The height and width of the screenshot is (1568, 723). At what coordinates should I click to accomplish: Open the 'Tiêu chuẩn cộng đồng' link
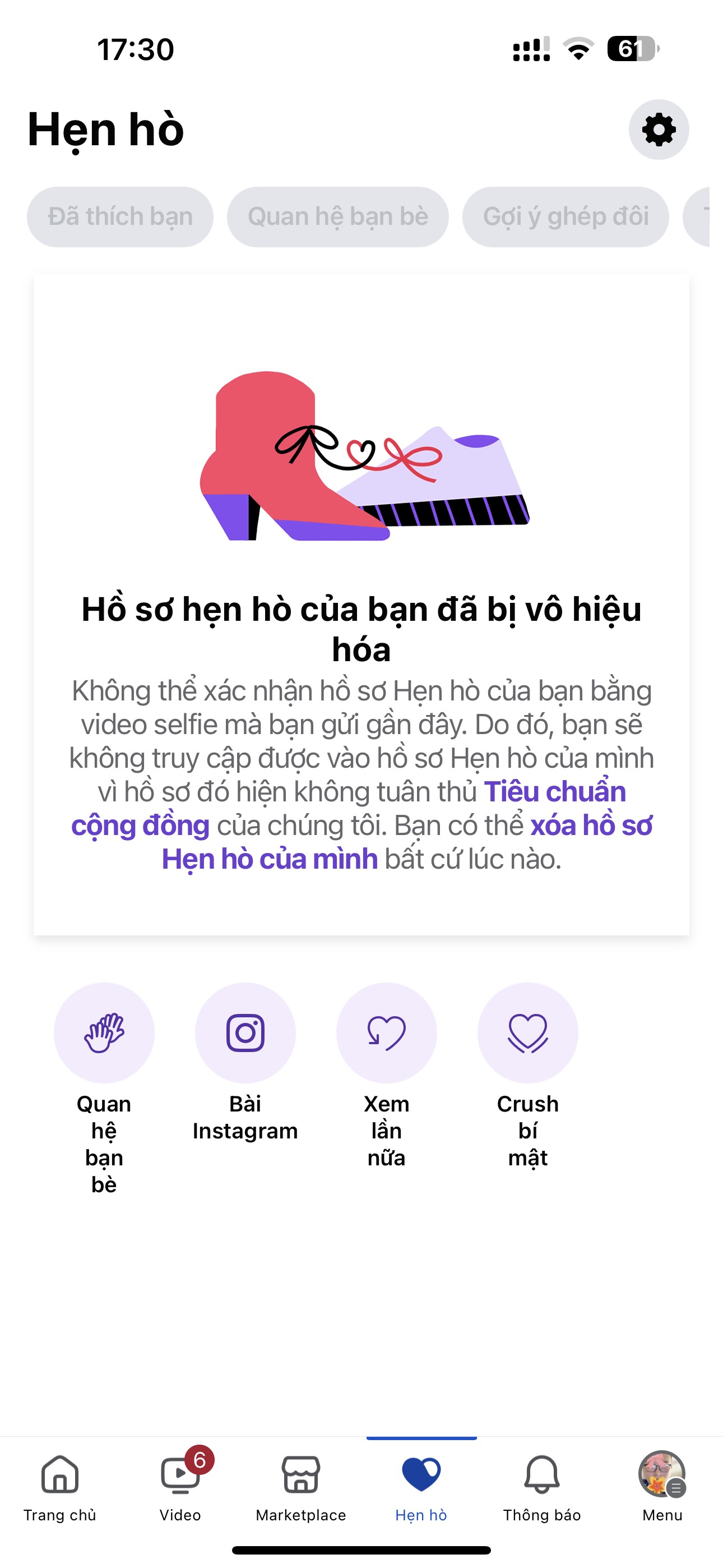(554, 792)
